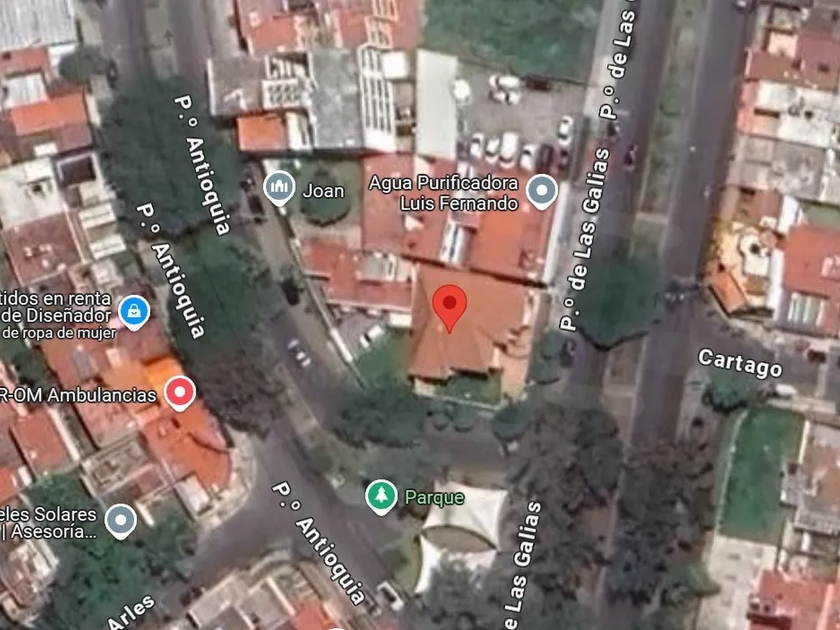Open Agua Purificadora Luis Fernando marker

pyautogui.click(x=542, y=191)
